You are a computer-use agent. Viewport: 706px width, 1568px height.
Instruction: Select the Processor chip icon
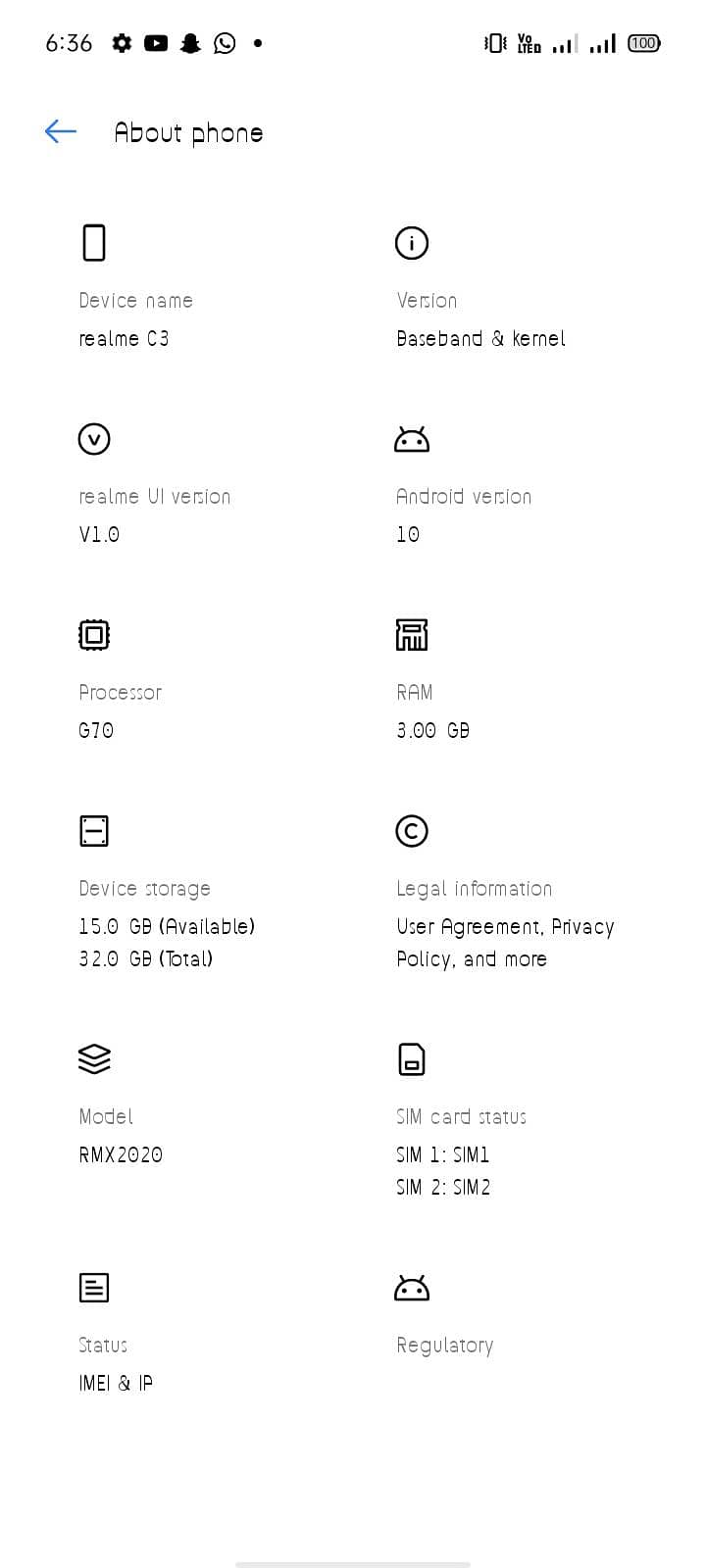93,634
